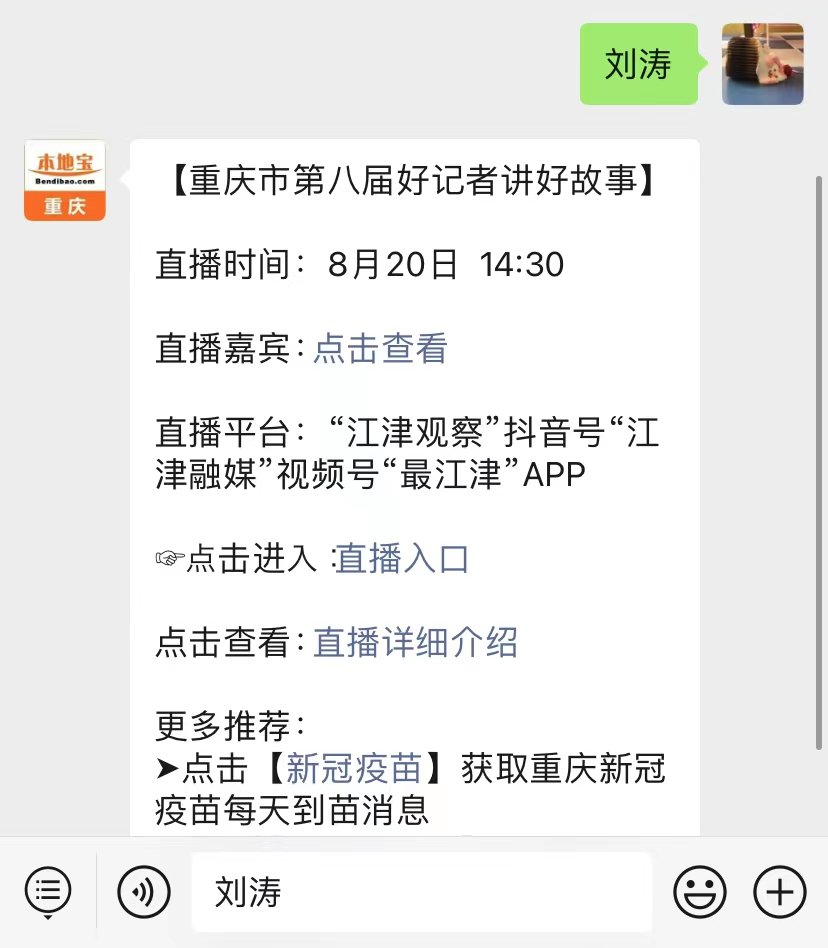Focus the message text field

(420, 891)
